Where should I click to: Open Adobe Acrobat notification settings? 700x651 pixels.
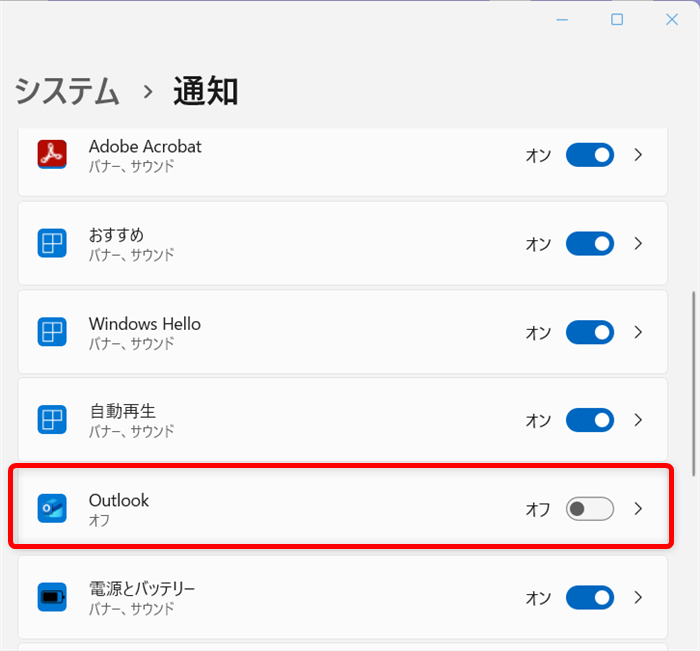639,155
